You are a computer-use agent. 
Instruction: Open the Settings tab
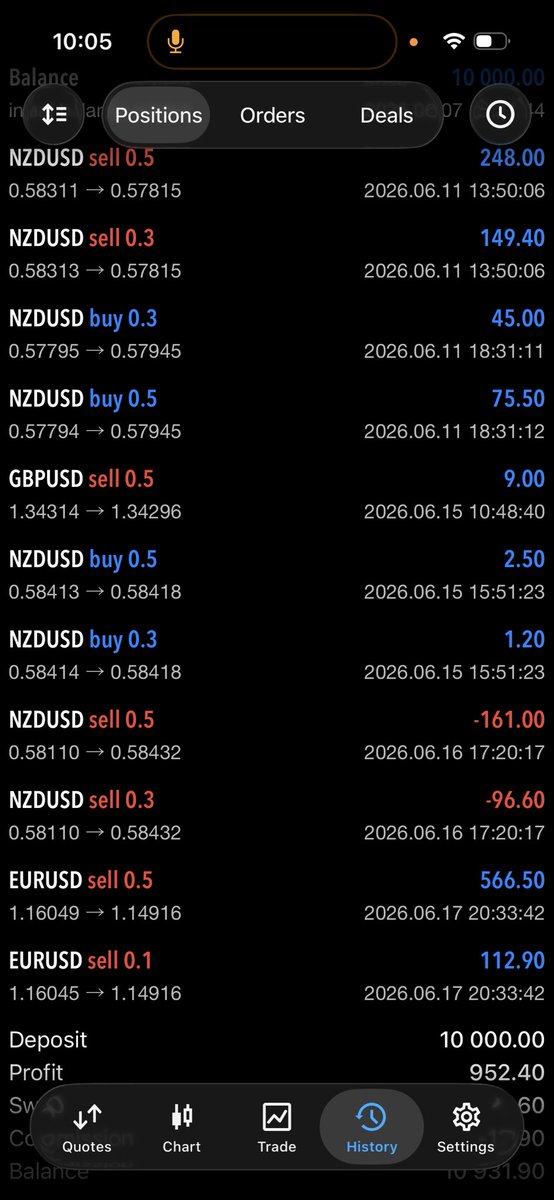pos(465,1128)
